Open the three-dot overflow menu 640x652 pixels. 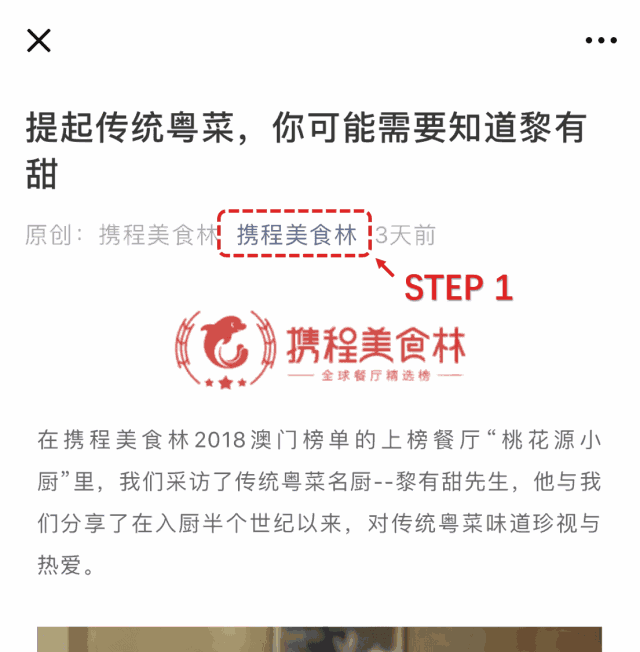click(x=601, y=41)
